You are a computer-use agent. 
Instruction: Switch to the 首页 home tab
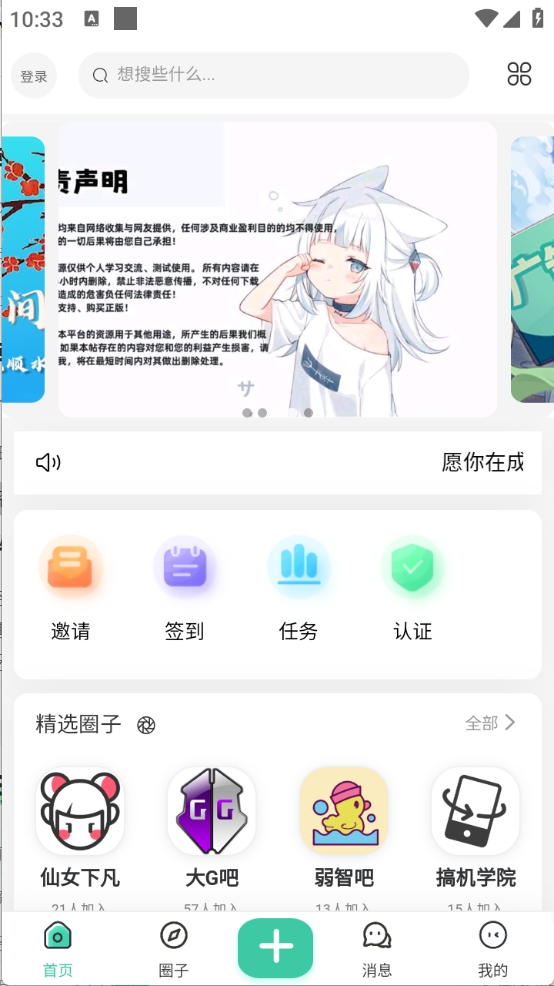pyautogui.click(x=58, y=949)
